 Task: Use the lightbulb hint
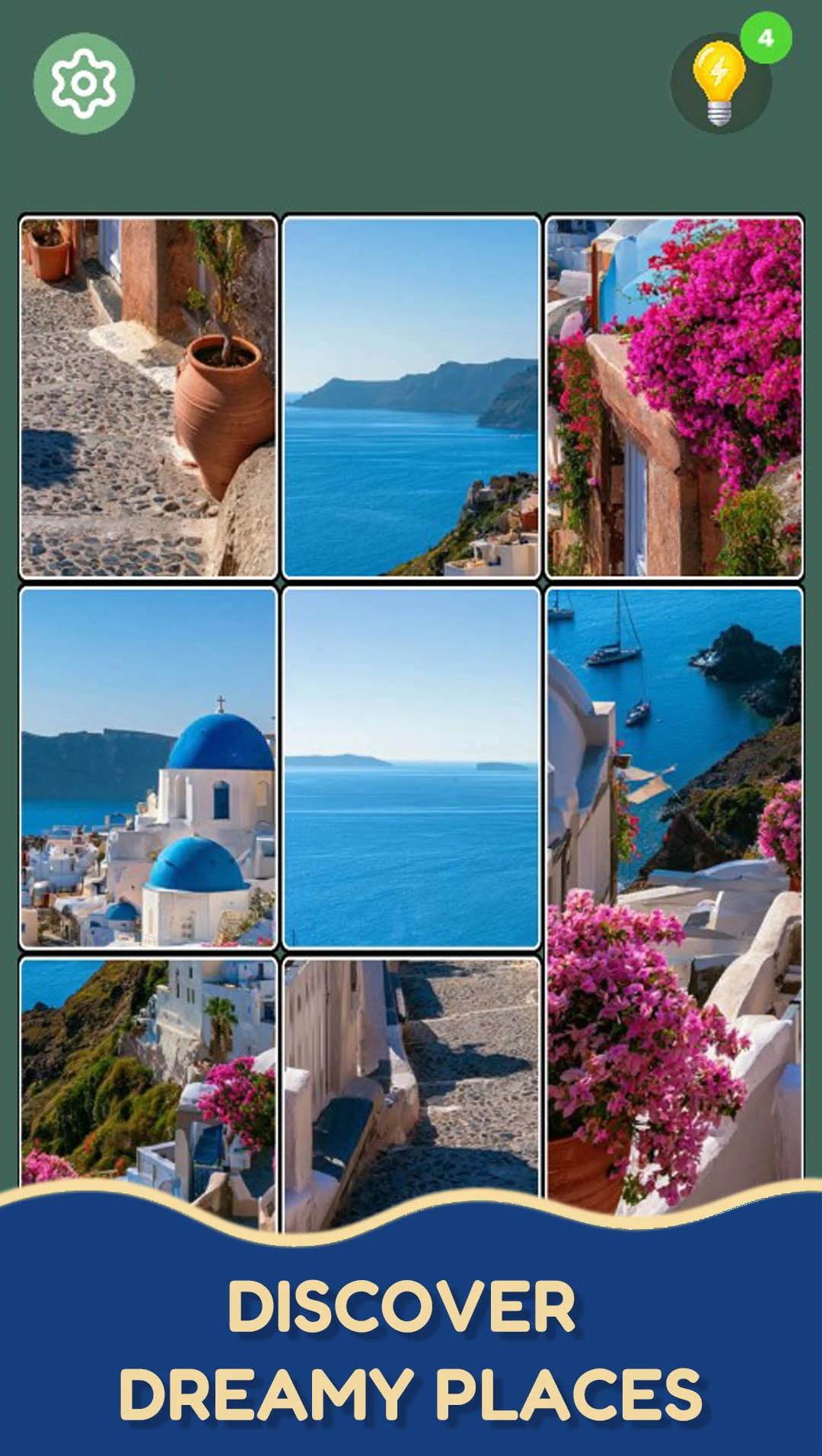click(721, 83)
